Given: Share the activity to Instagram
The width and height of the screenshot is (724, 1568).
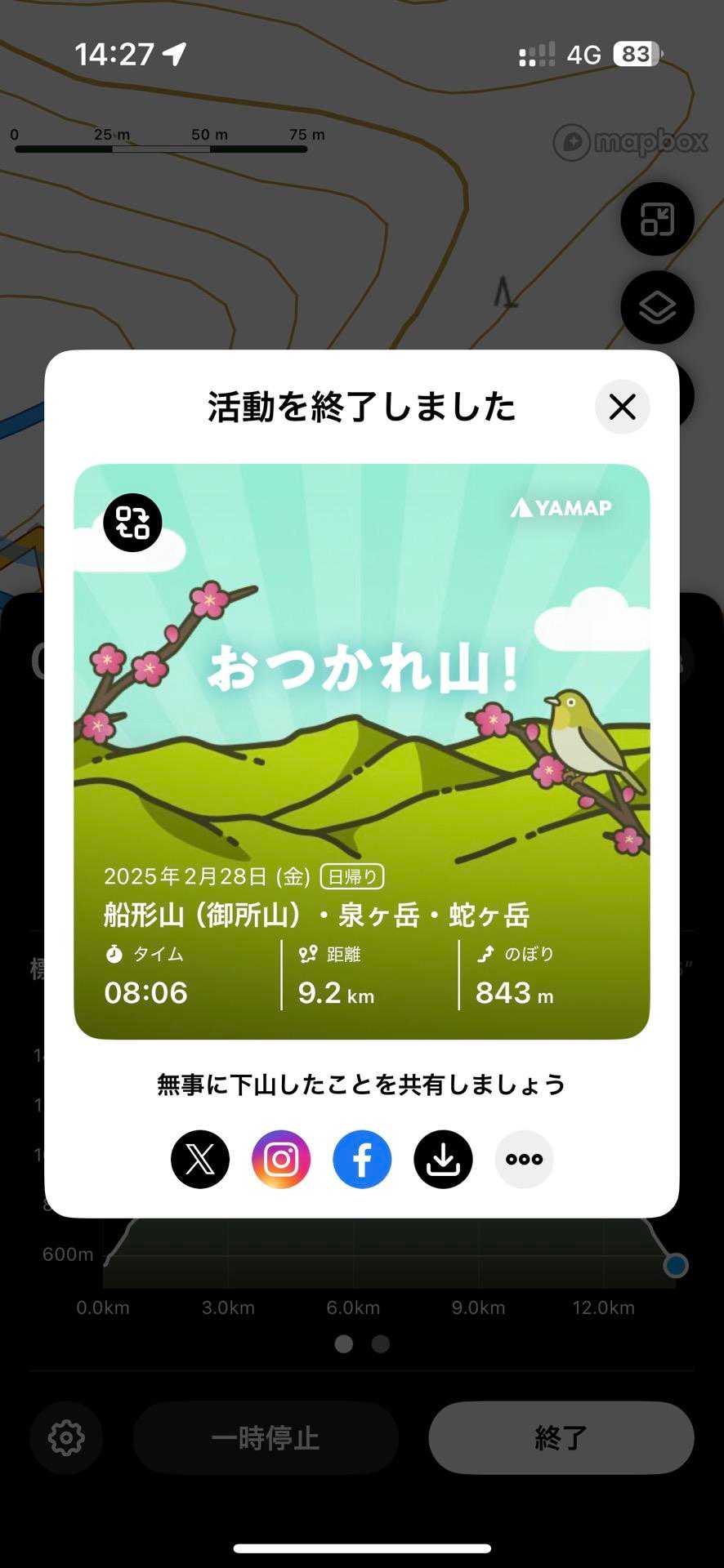Looking at the screenshot, I should click(281, 1159).
